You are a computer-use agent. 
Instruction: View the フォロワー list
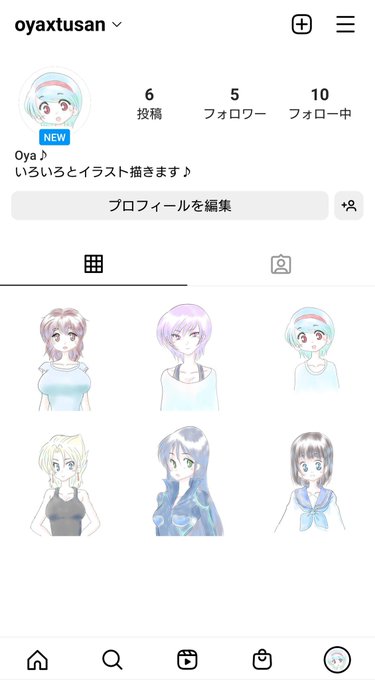coord(235,104)
